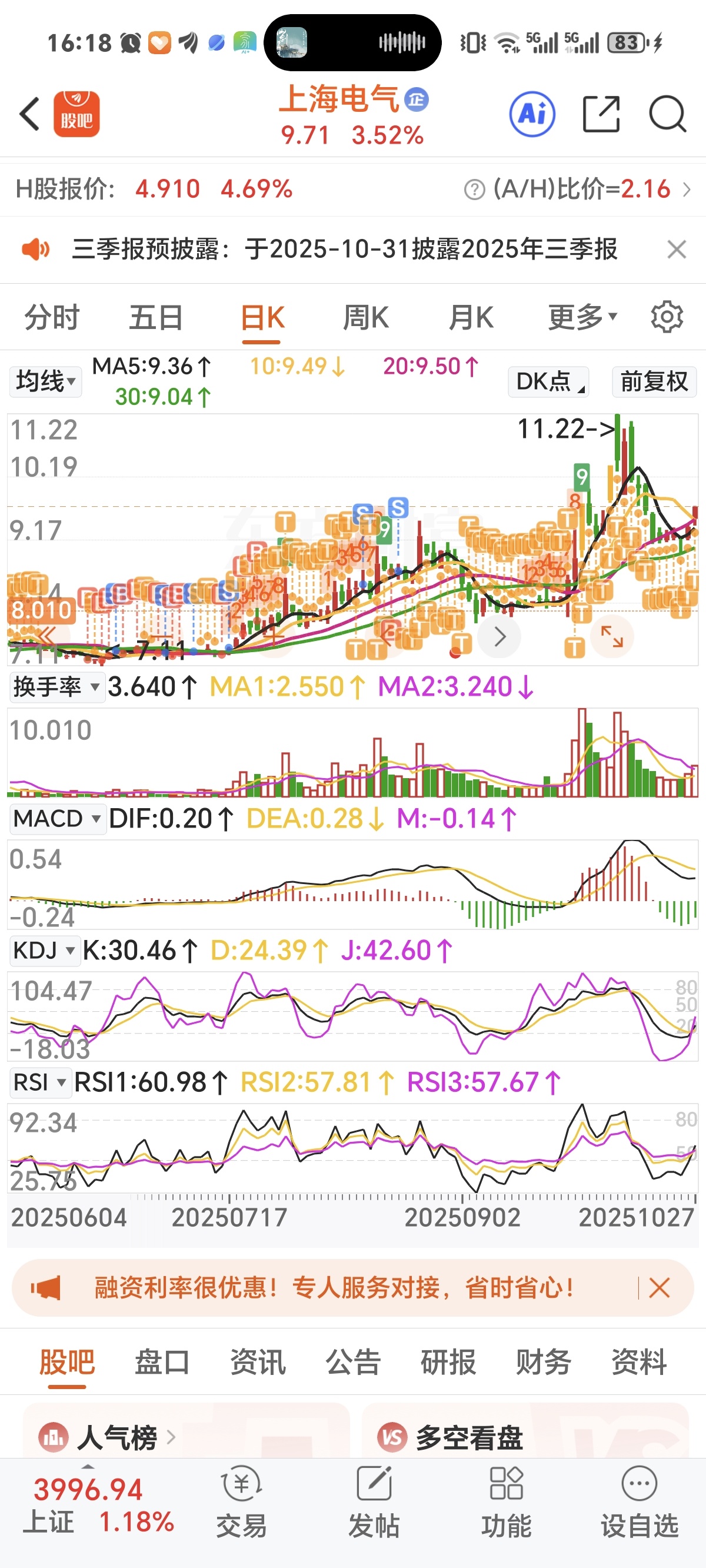
Task: Open the AI assistant icon
Action: pyautogui.click(x=532, y=114)
